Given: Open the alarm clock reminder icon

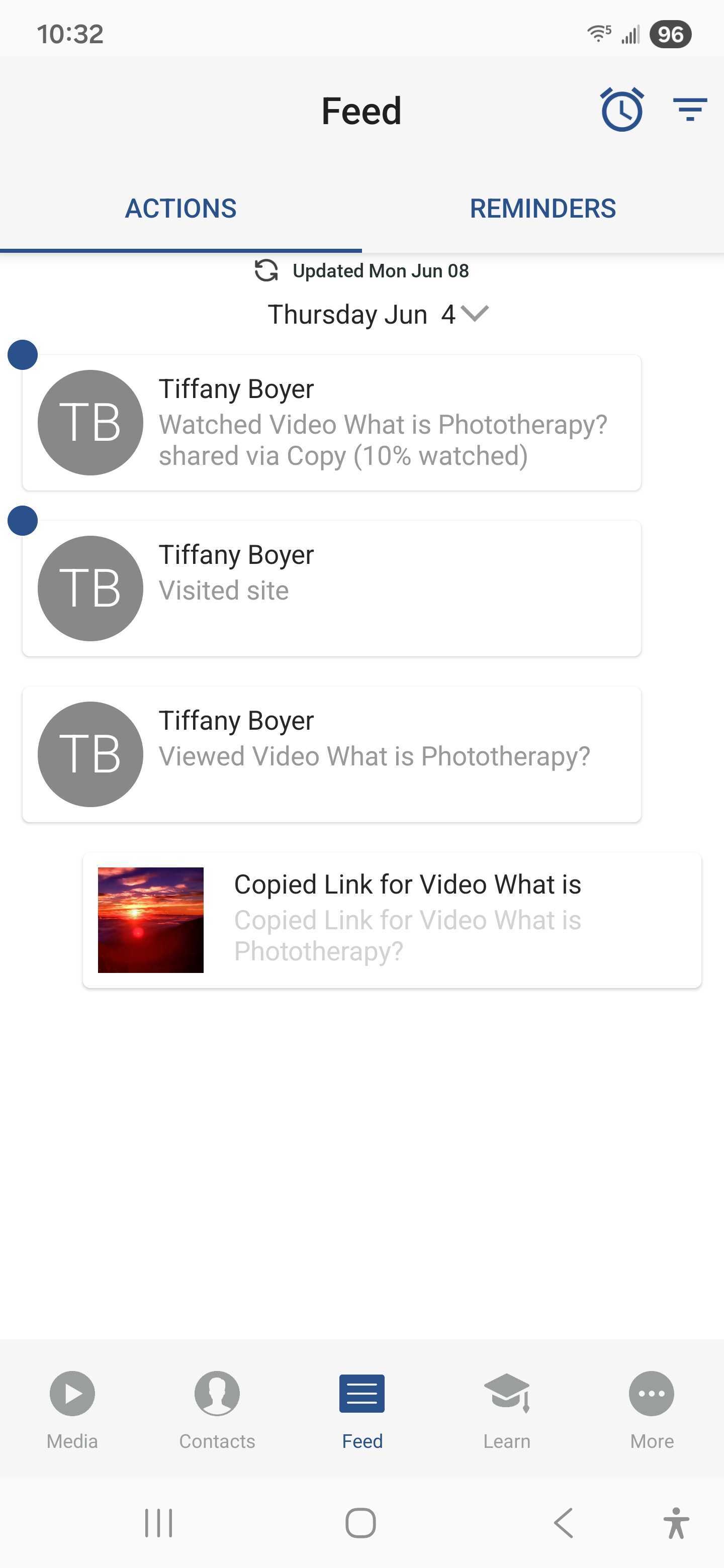Looking at the screenshot, I should 622,110.
